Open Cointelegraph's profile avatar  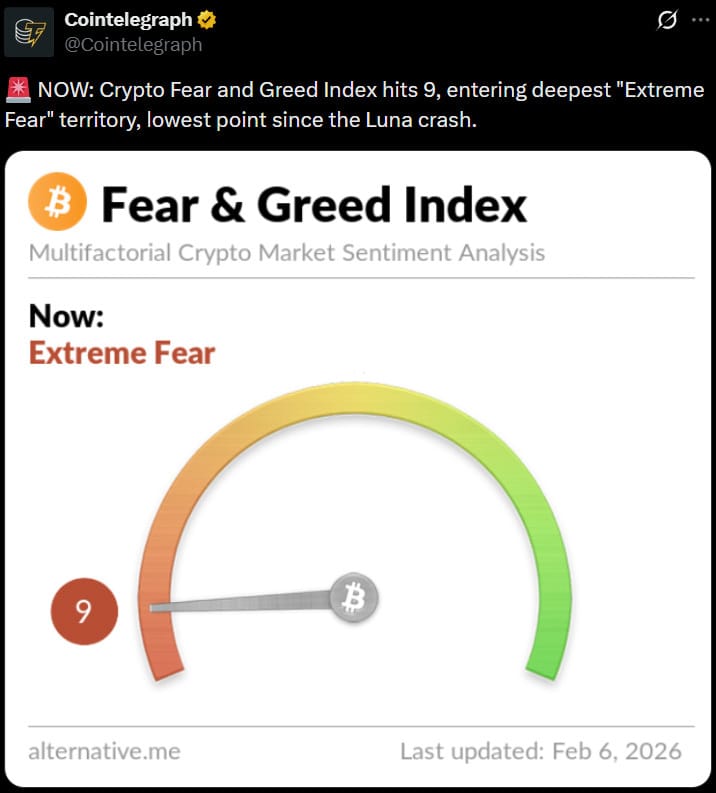coord(29,32)
